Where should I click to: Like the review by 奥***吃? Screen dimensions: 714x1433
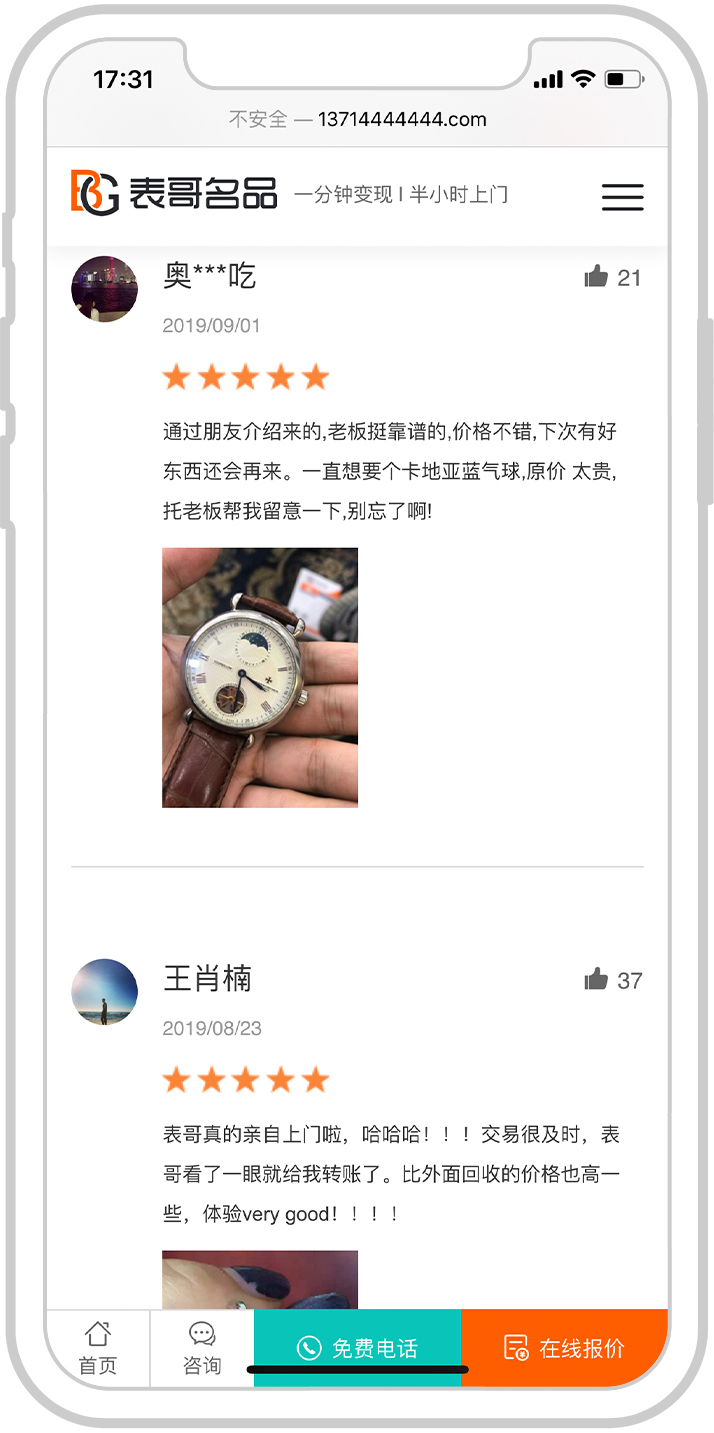(x=597, y=277)
